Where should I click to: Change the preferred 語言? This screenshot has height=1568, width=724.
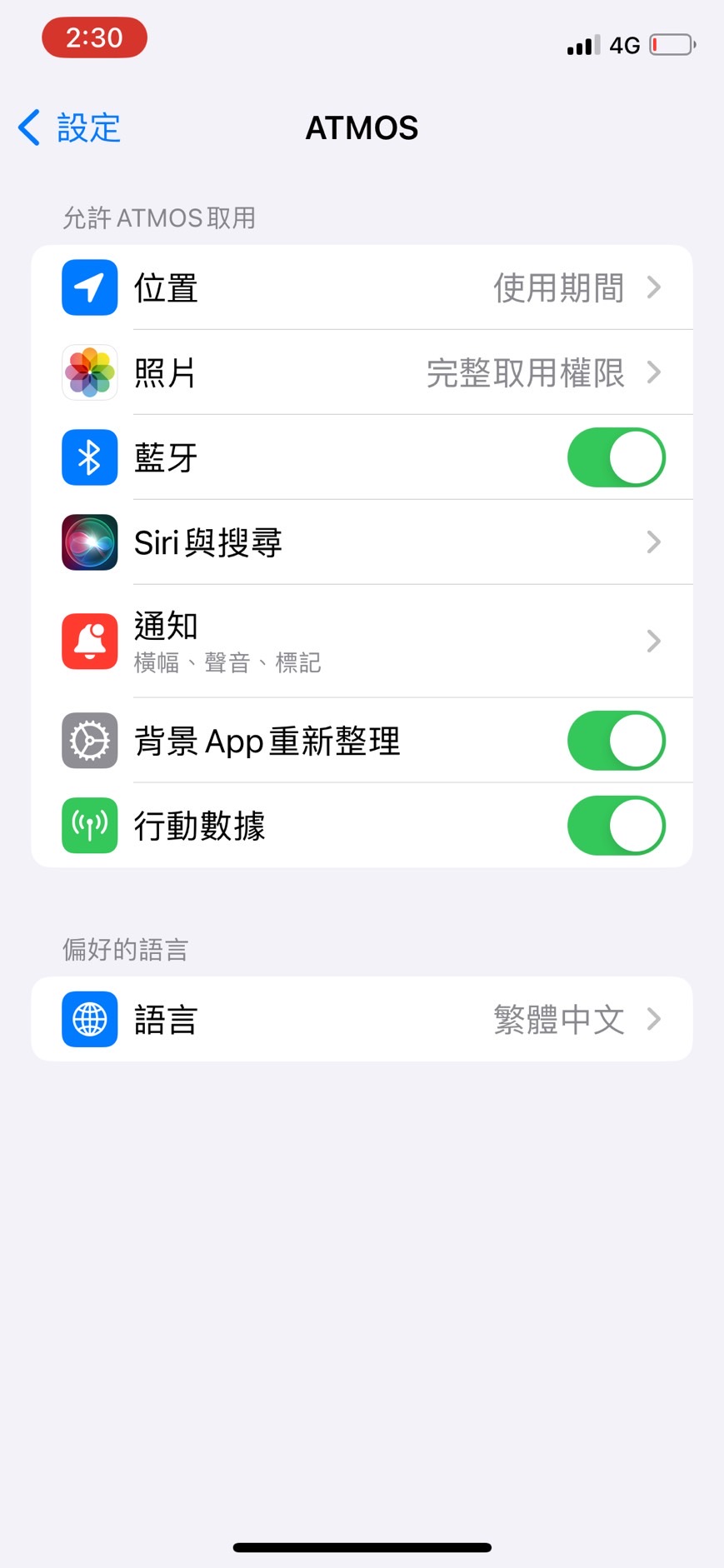pyautogui.click(x=362, y=1019)
